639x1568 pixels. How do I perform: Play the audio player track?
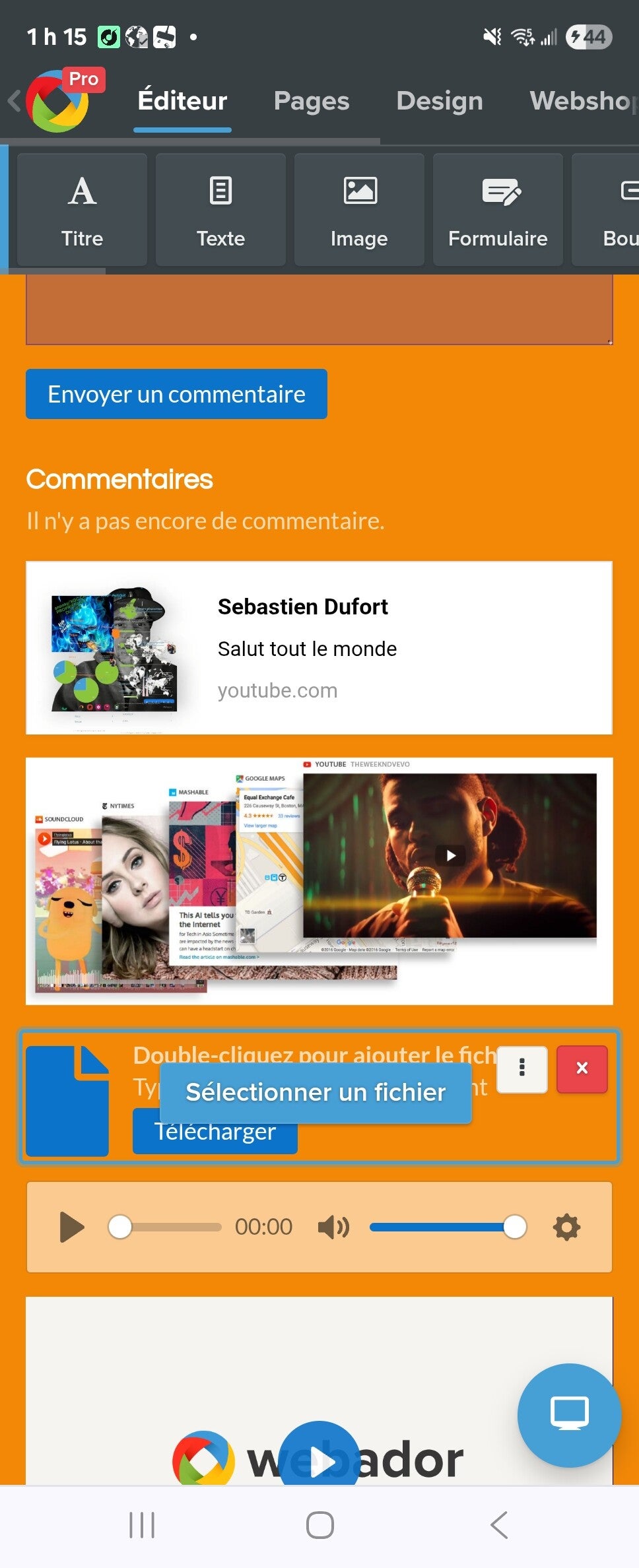71,1227
